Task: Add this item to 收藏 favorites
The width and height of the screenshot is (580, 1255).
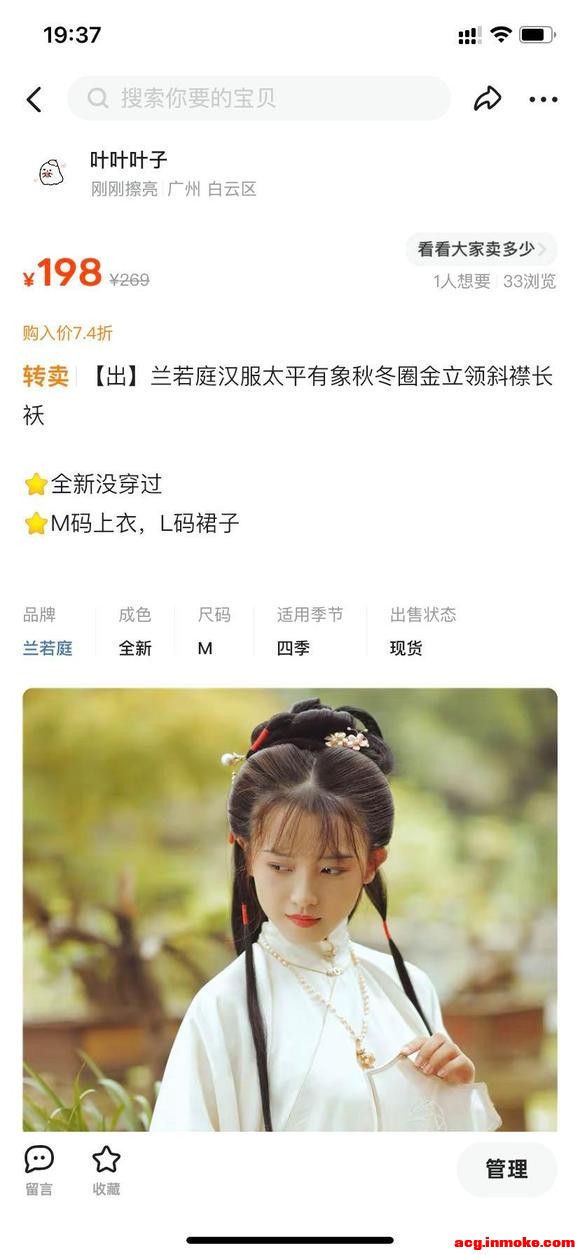Action: 106,1170
